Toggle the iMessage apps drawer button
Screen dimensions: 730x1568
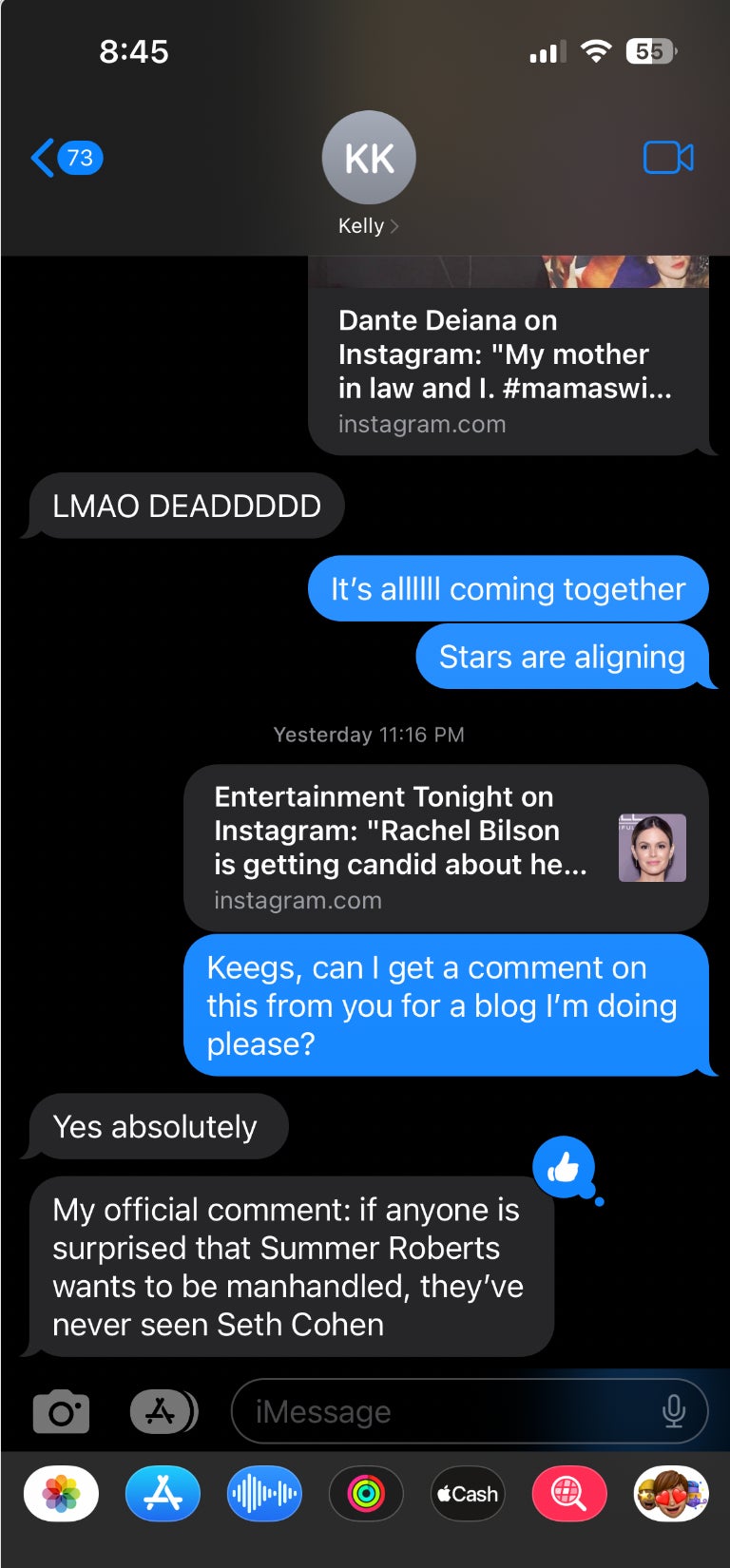[163, 1412]
